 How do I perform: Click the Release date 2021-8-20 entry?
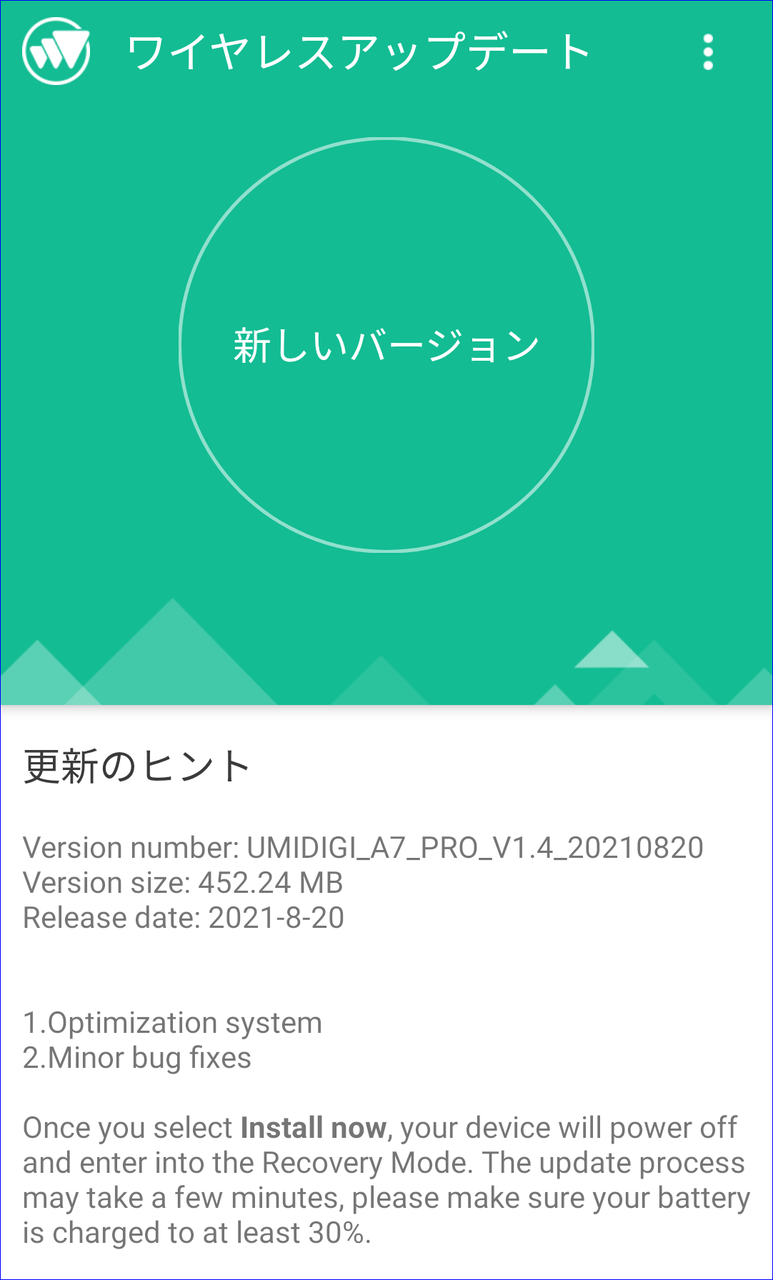(x=183, y=918)
